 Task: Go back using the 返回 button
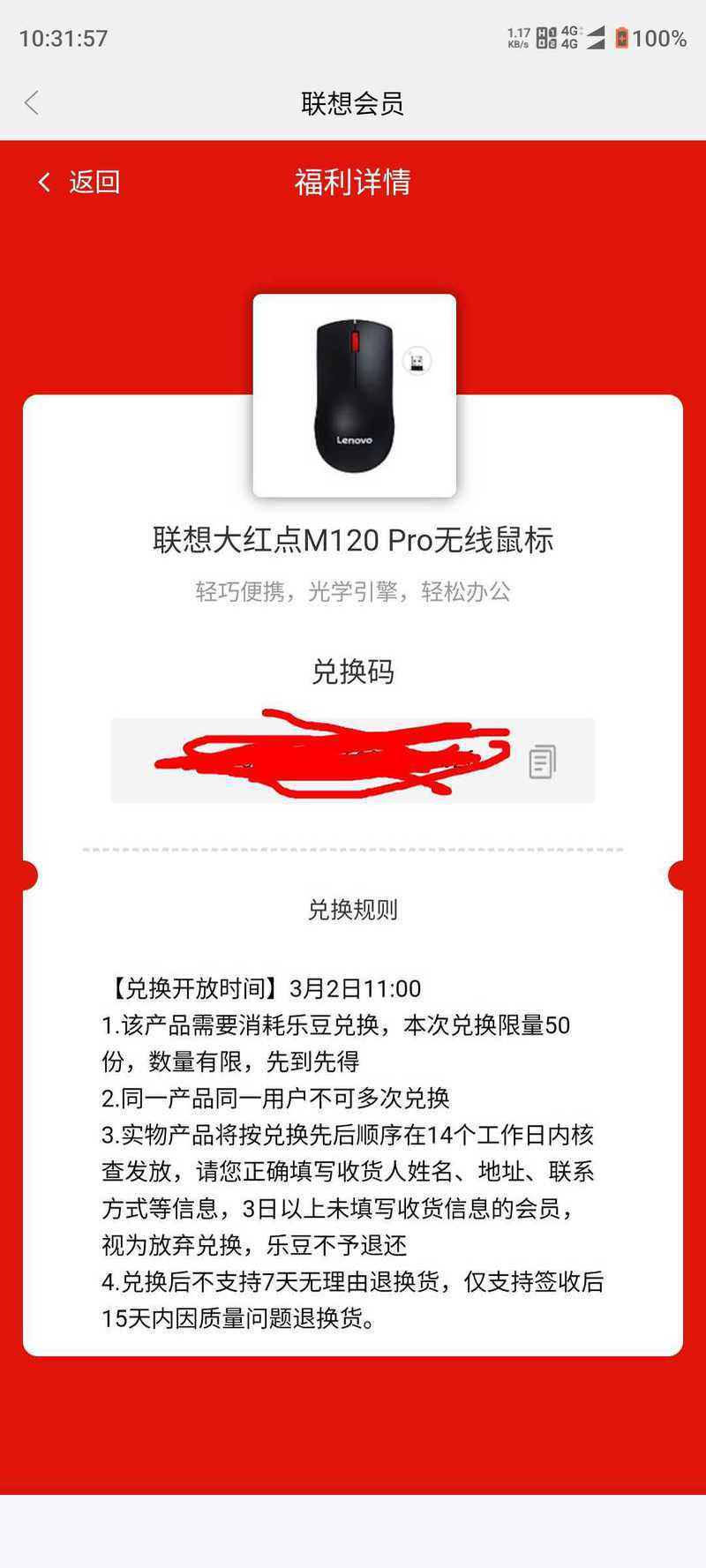pos(79,182)
